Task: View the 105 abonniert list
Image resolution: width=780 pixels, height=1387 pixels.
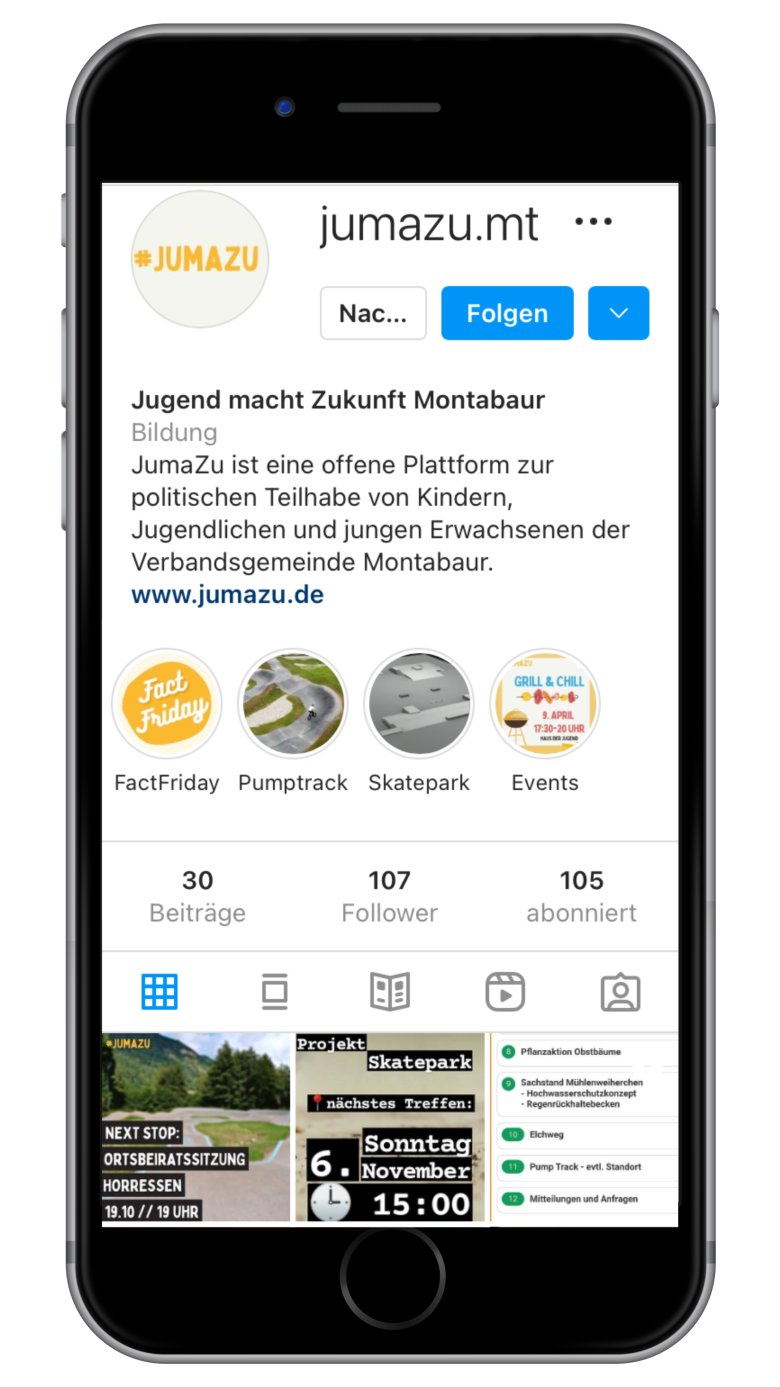Action: pos(581,895)
